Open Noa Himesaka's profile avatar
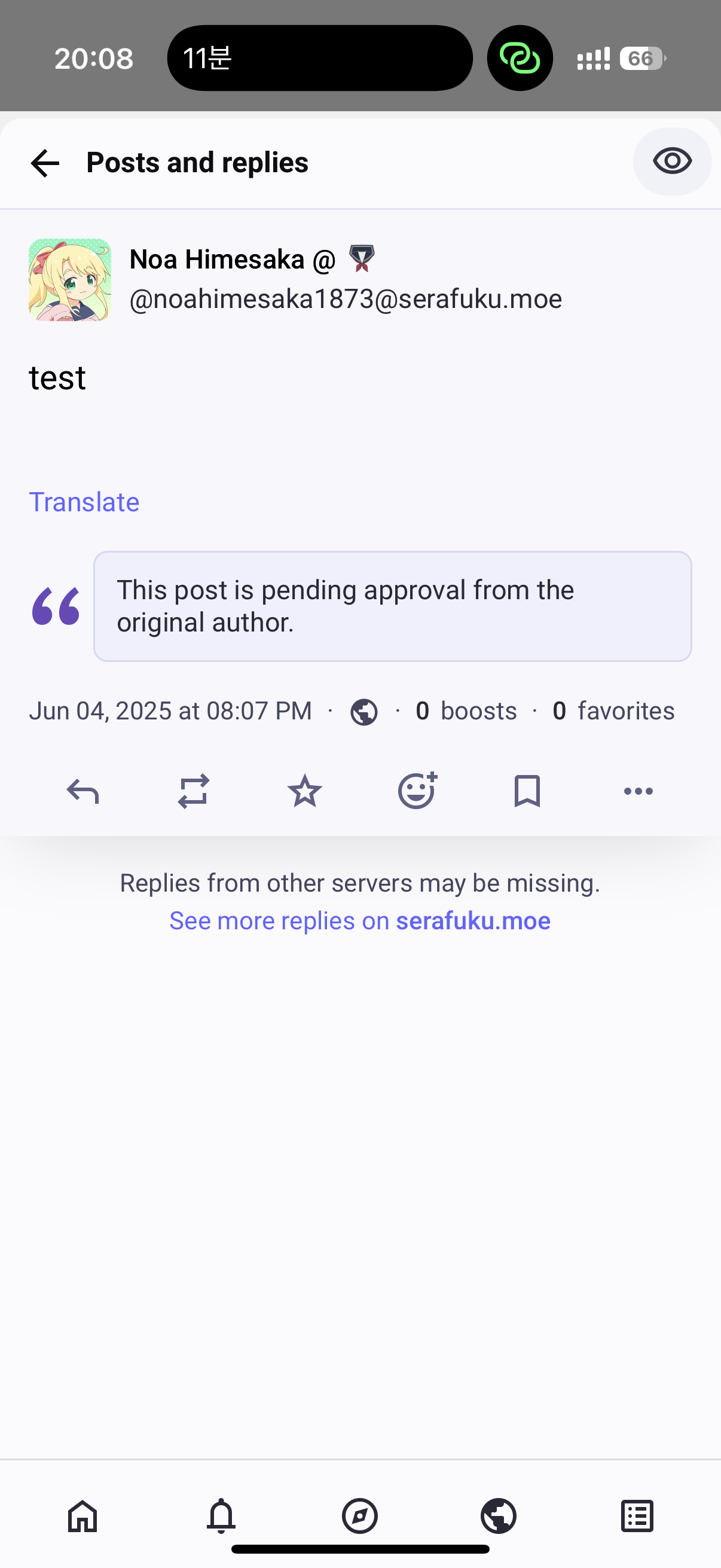Viewport: 721px width, 1568px height. (x=70, y=280)
